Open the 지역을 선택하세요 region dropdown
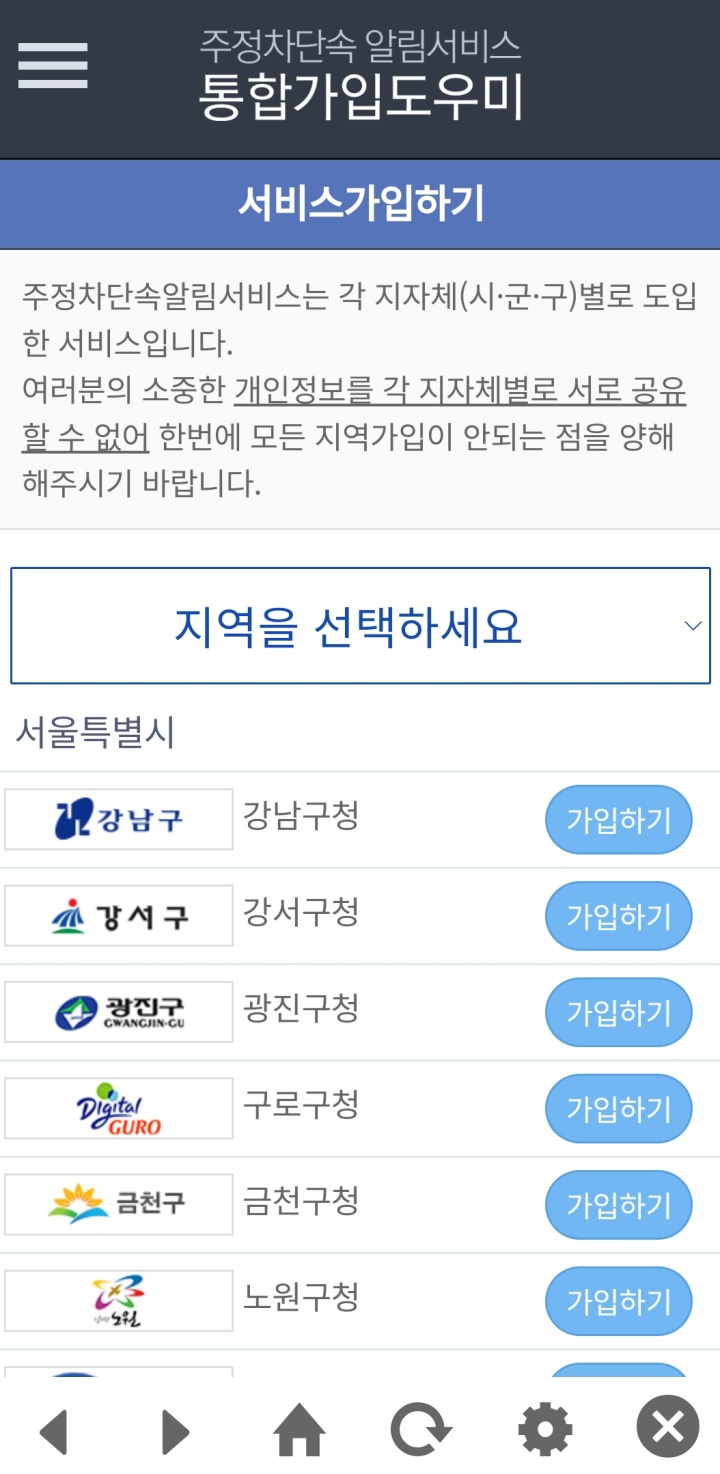720x1474 pixels. tap(360, 624)
